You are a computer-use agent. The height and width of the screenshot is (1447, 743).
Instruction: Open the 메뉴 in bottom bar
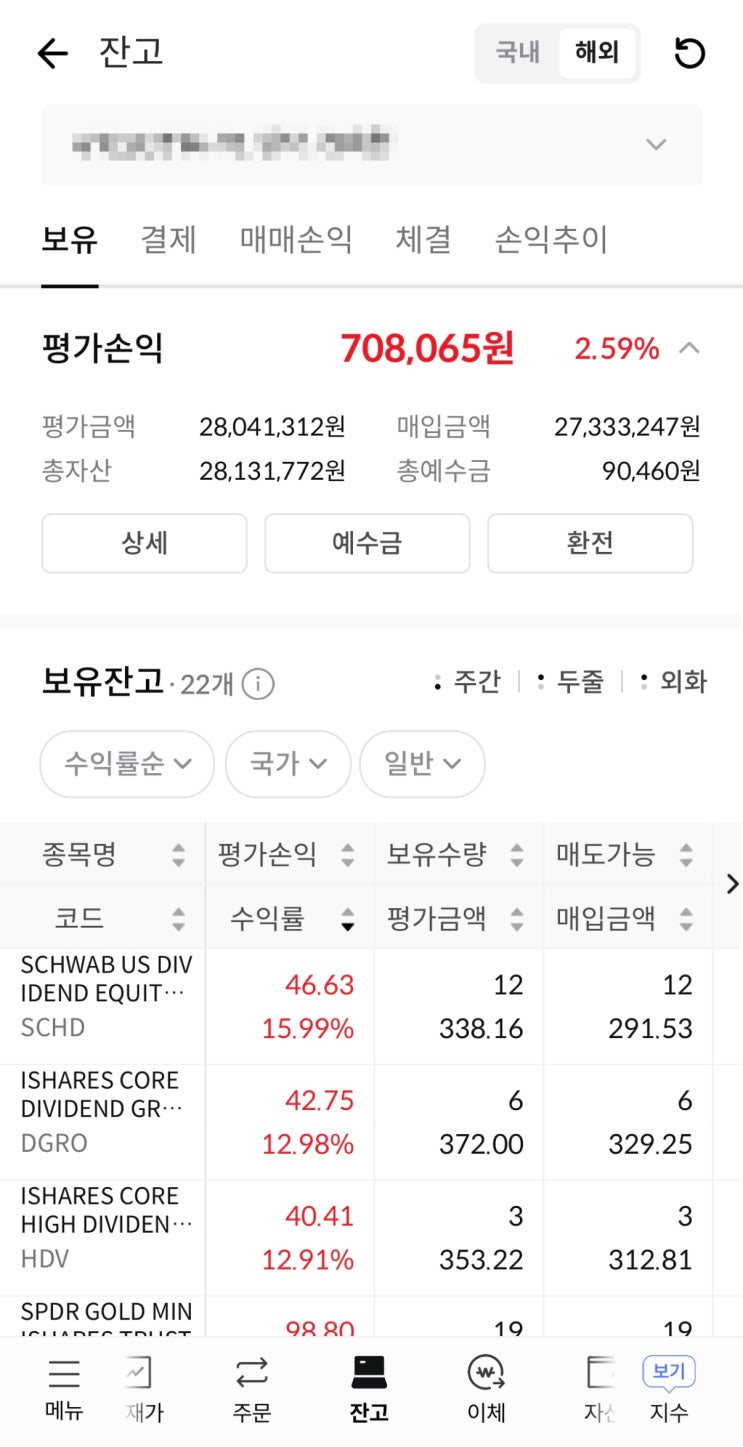click(x=64, y=1391)
